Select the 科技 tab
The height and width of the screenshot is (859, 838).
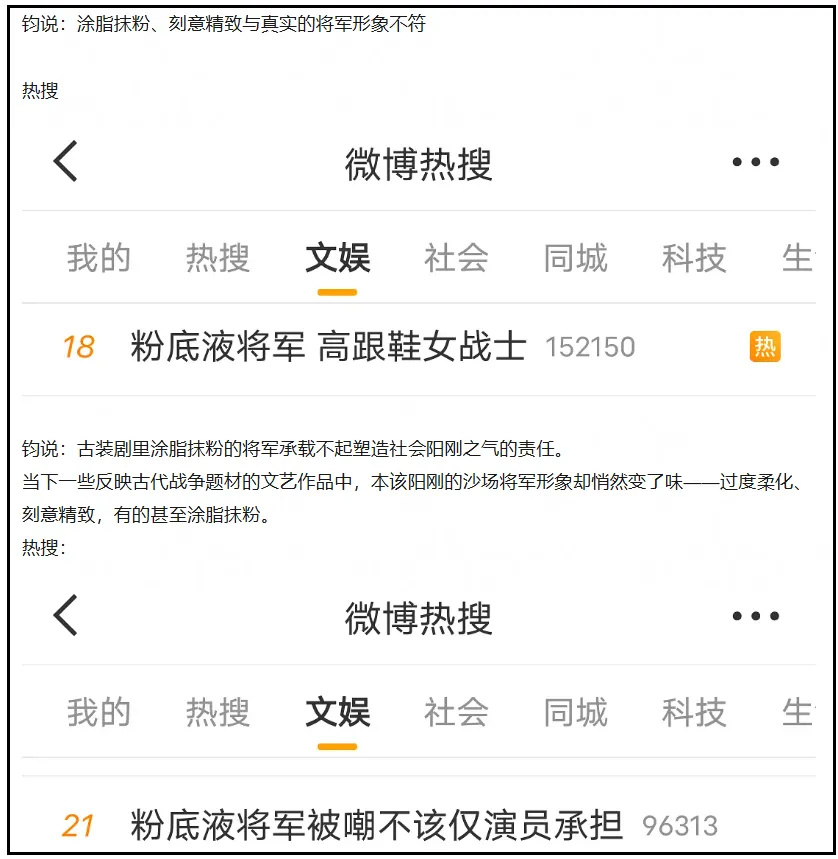pyautogui.click(x=693, y=258)
